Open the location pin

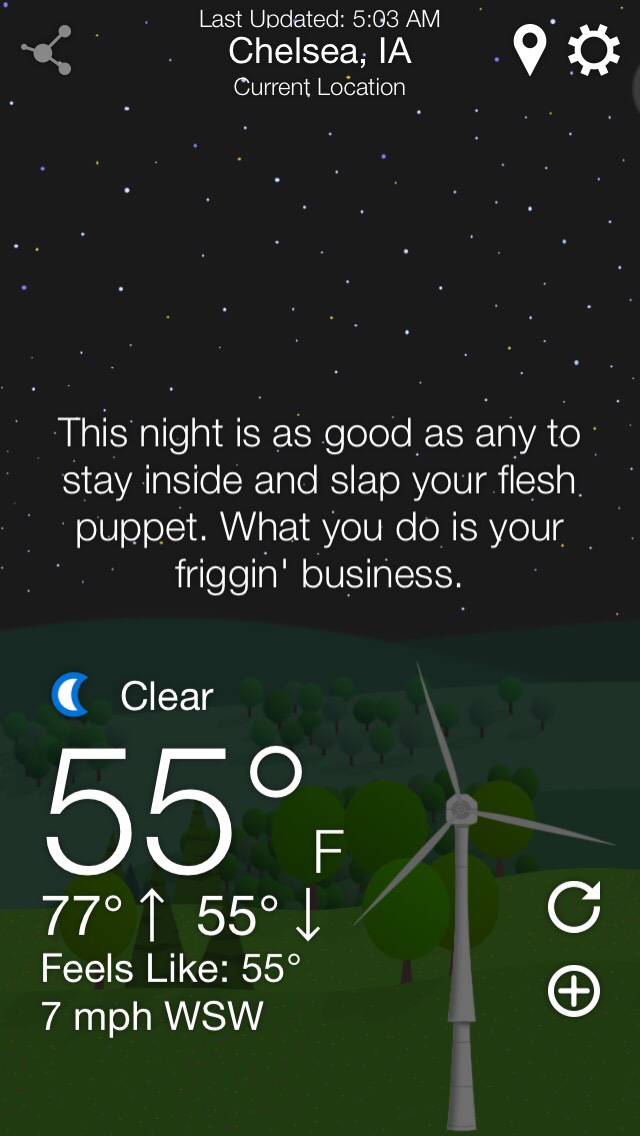[x=530, y=50]
